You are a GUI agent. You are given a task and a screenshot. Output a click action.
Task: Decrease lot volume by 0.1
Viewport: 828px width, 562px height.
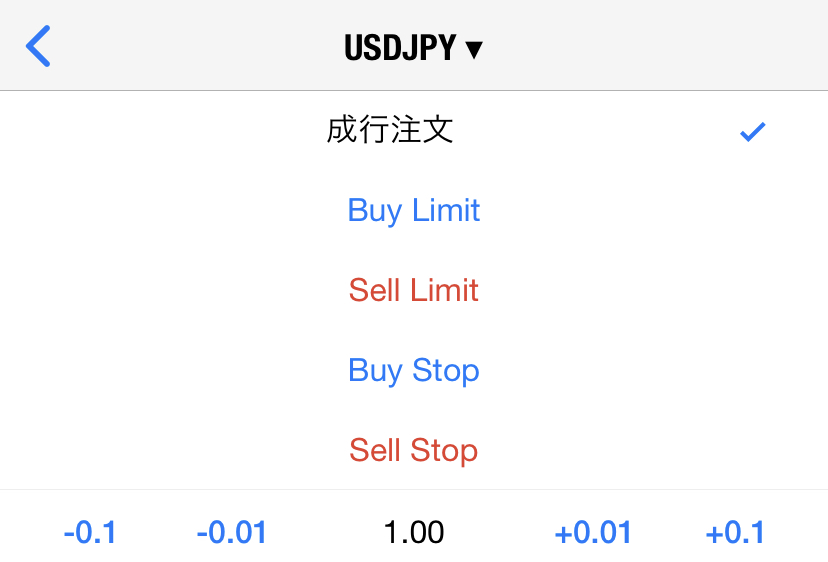pyautogui.click(x=90, y=533)
